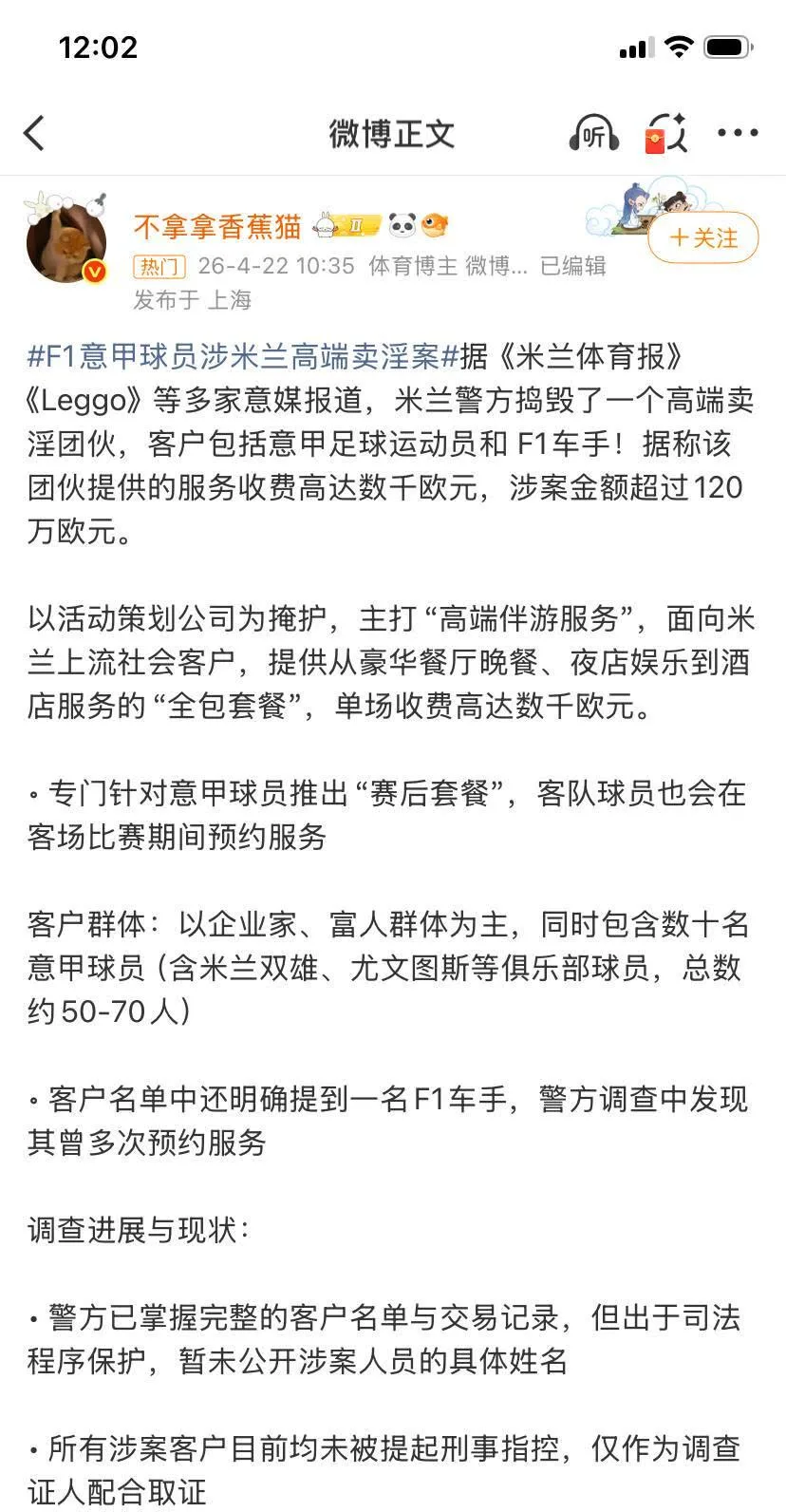Follow 不拿拿香蕉猫 with the 关注 button
Screen dimensions: 786x1512
703,237
